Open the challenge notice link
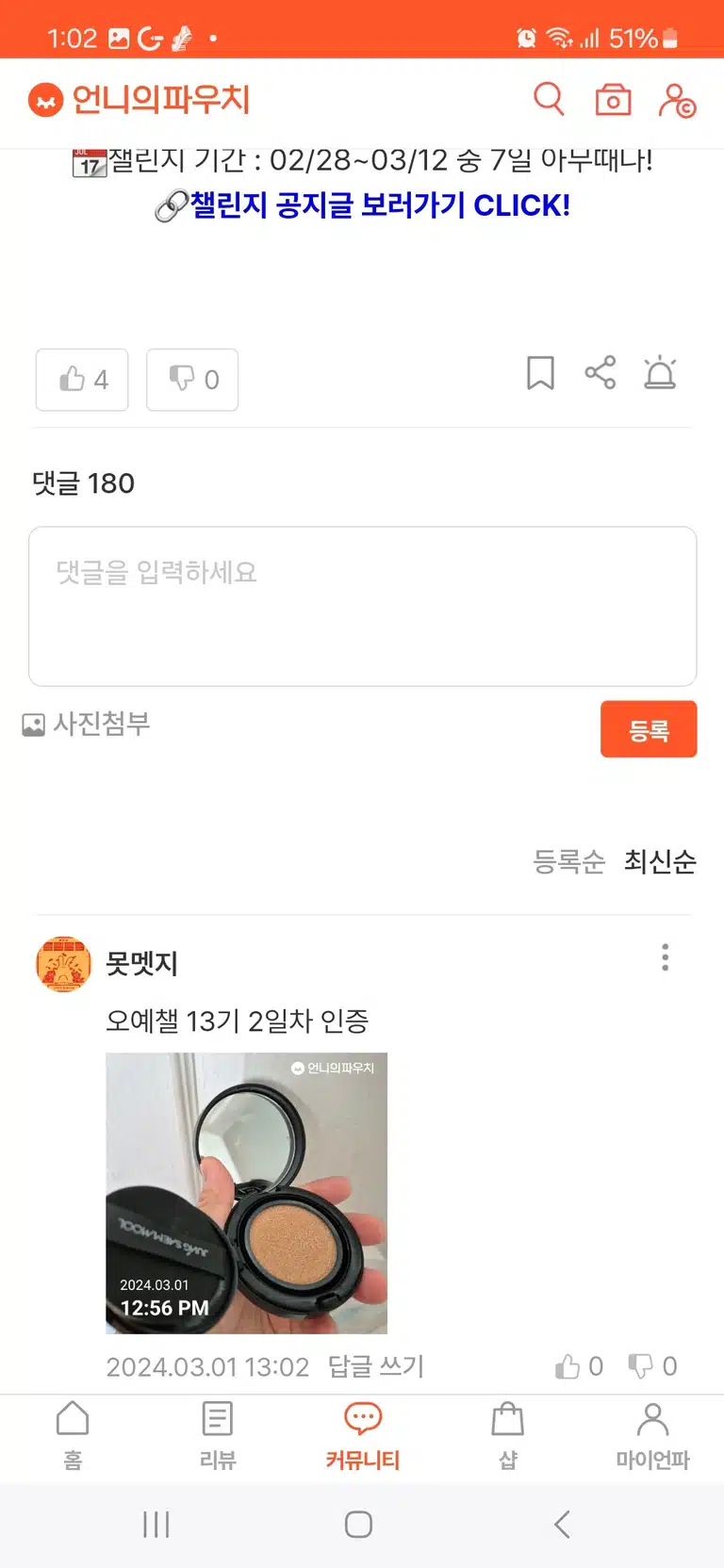The width and height of the screenshot is (724, 1568). pyautogui.click(x=362, y=205)
